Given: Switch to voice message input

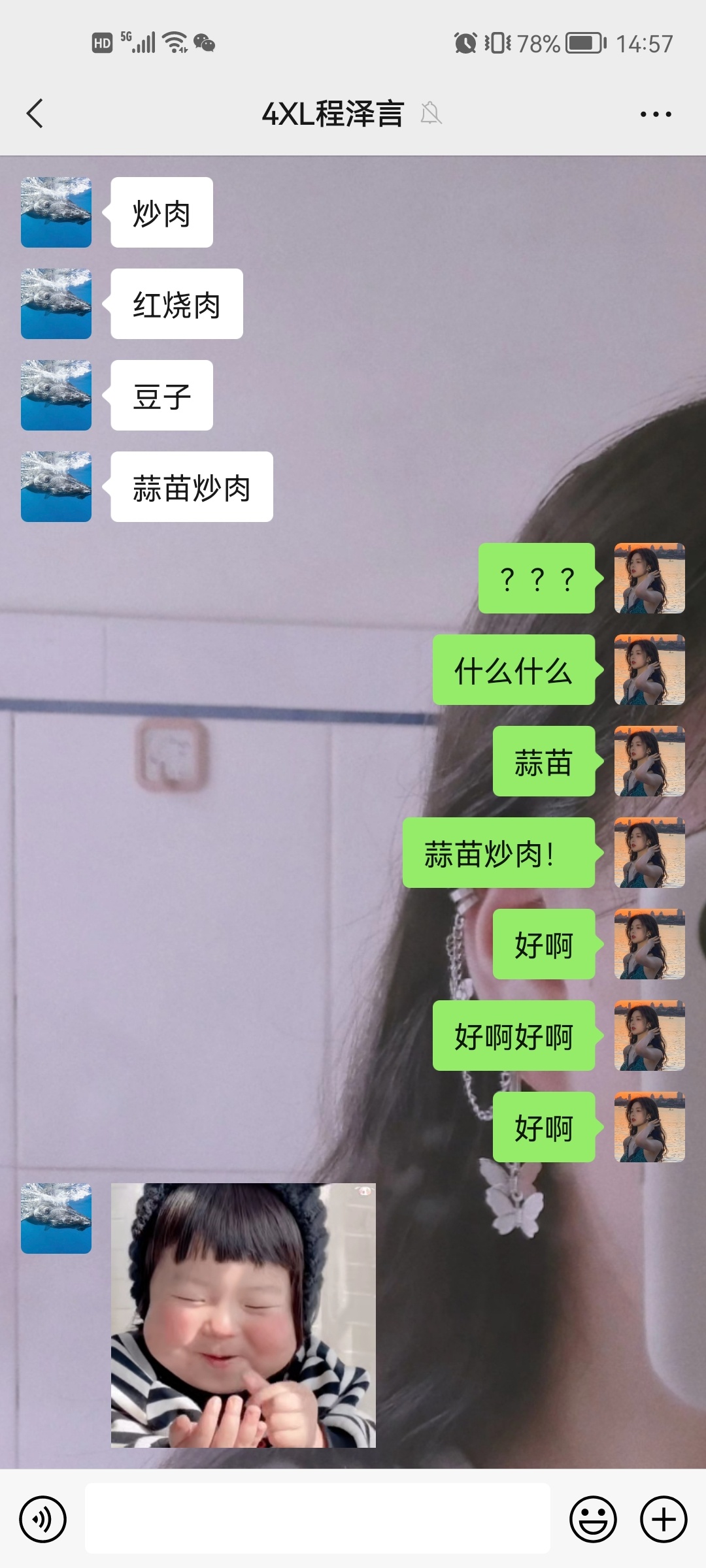Looking at the screenshot, I should tap(43, 1519).
